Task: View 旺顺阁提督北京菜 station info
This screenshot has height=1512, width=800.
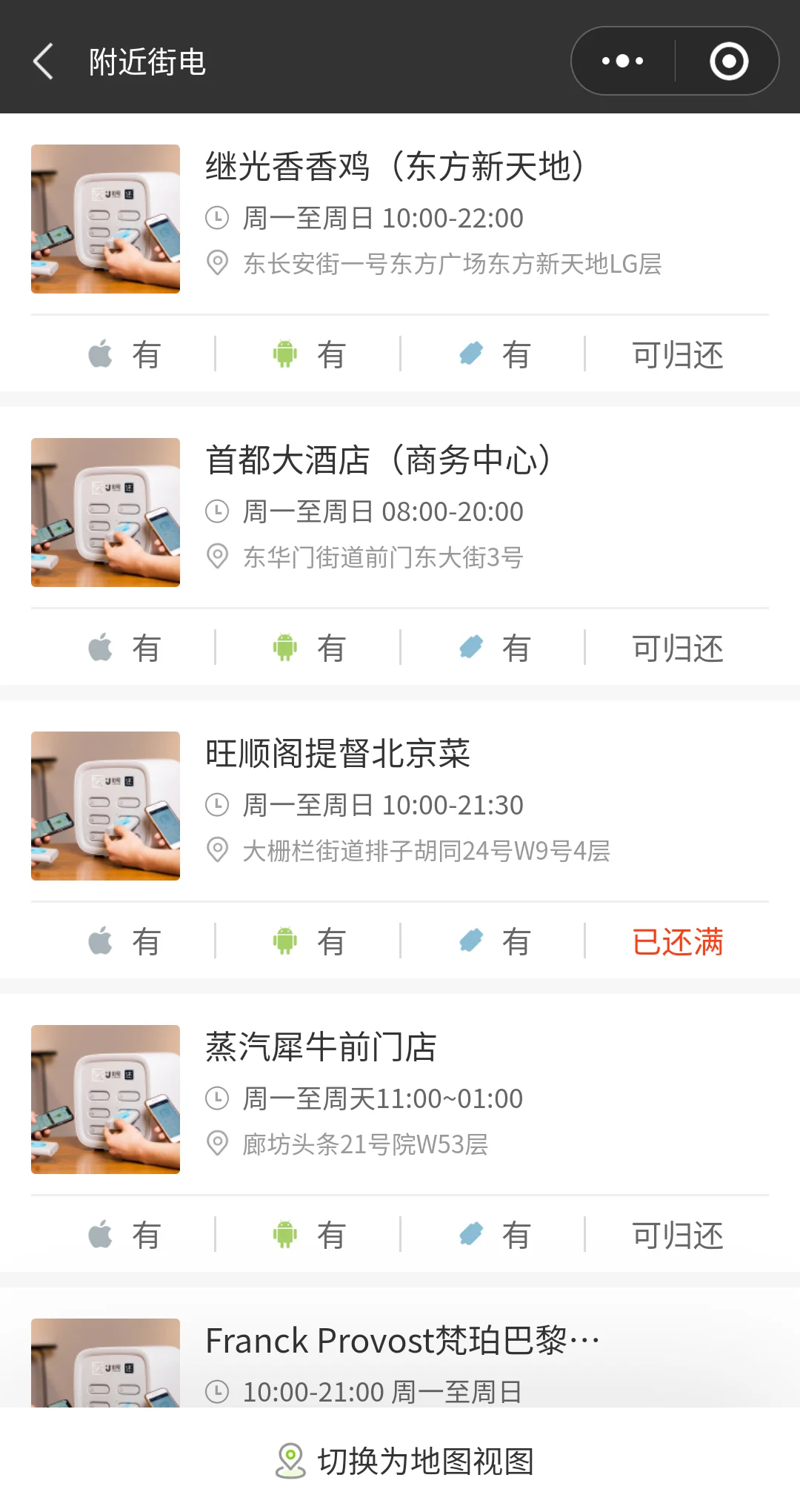Action: click(338, 754)
